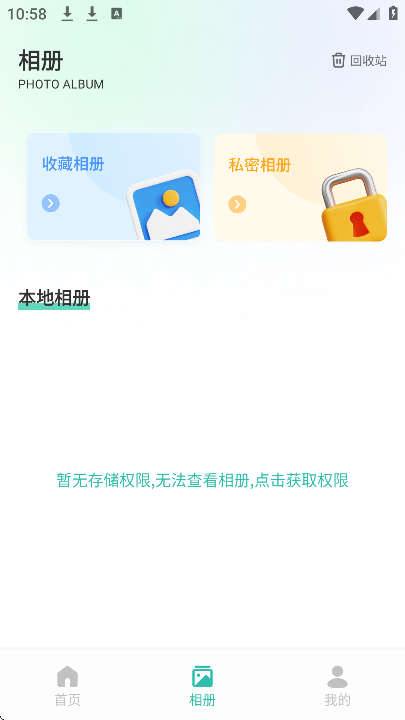Go to the 我的 profile tab
Image resolution: width=405 pixels, height=720 pixels.
click(x=338, y=686)
